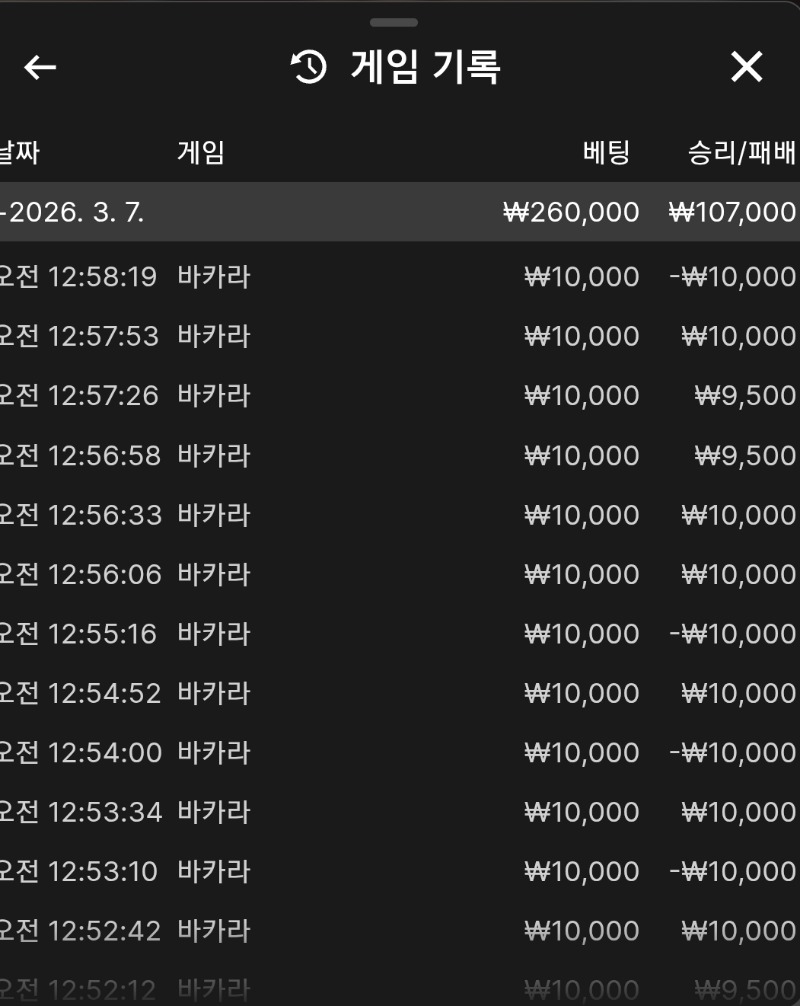View the 12:55:16 바카라 loss record
Image resolution: width=800 pixels, height=1006 pixels.
click(x=400, y=634)
